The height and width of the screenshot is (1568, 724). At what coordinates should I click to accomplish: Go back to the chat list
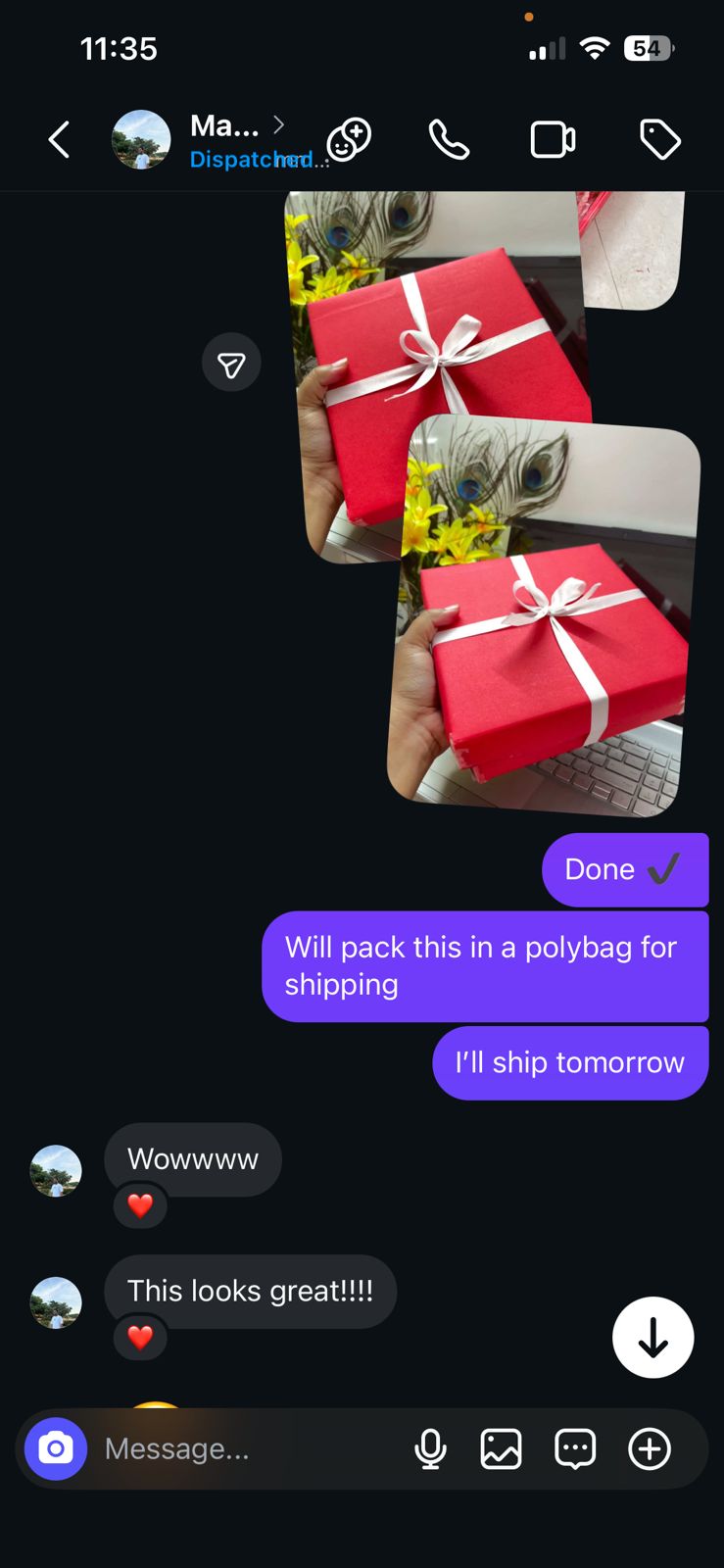click(60, 140)
